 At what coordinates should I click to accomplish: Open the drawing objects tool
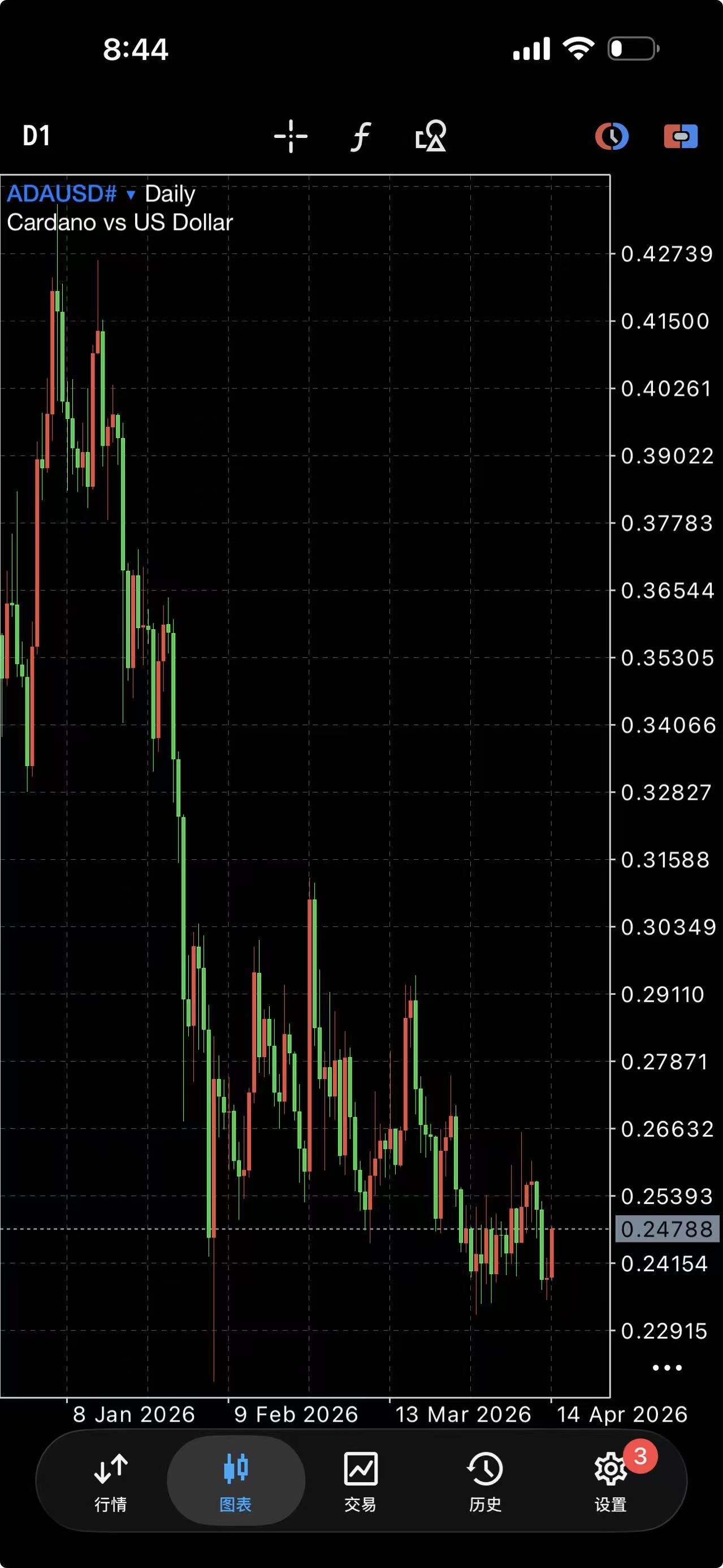431,136
